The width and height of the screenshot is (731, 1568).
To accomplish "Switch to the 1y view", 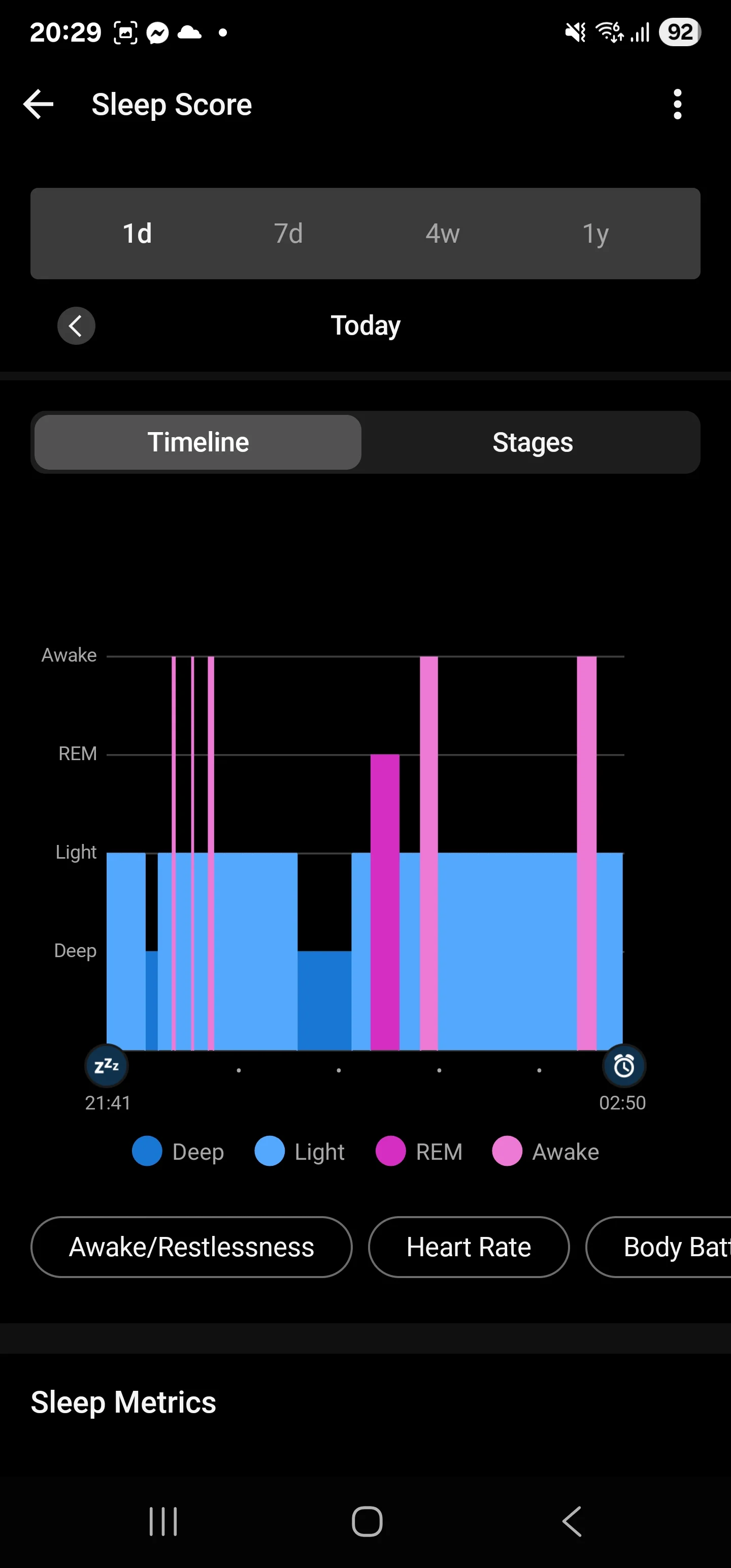I will (x=595, y=233).
